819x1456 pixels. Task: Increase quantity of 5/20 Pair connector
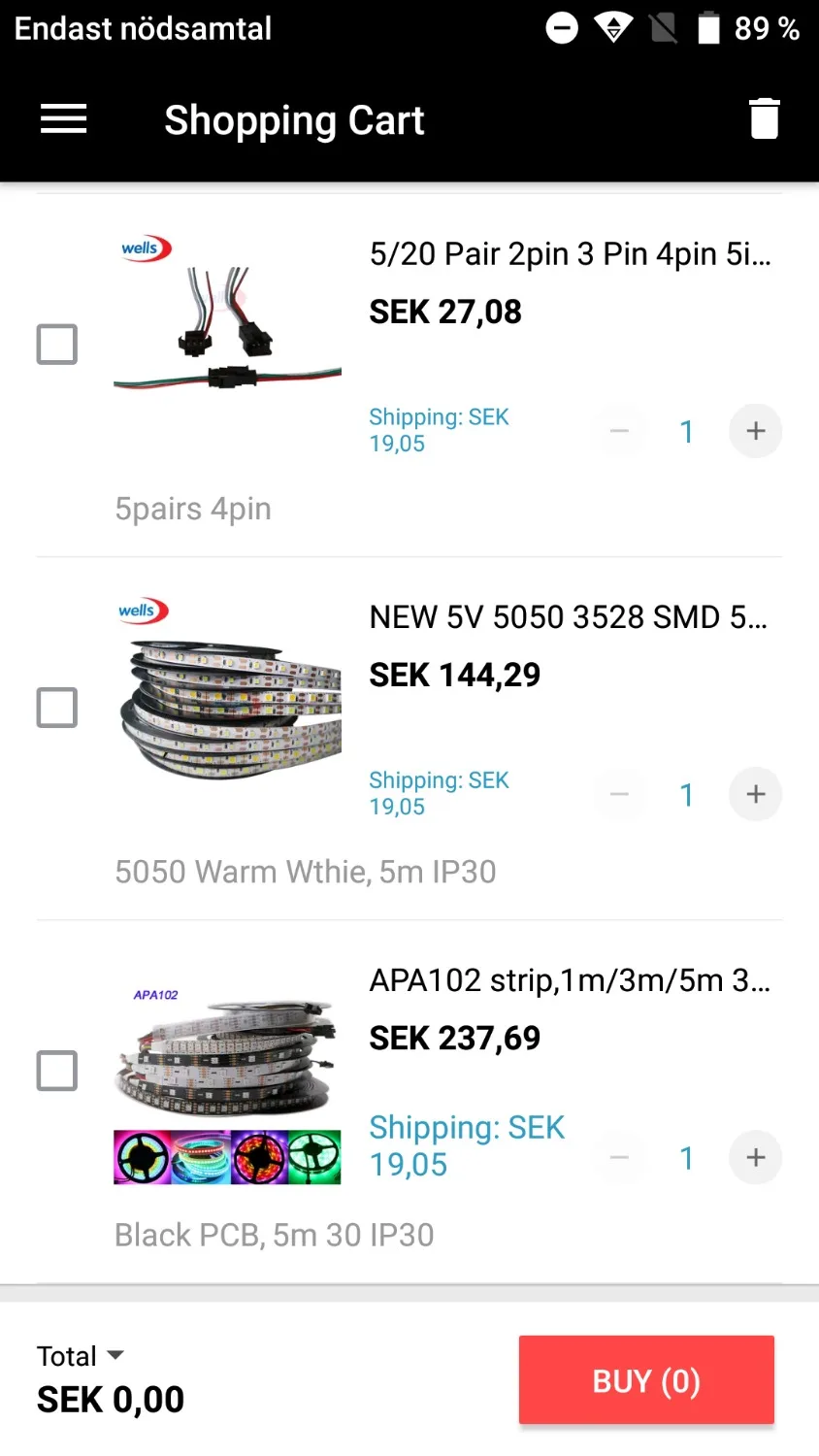tap(755, 431)
